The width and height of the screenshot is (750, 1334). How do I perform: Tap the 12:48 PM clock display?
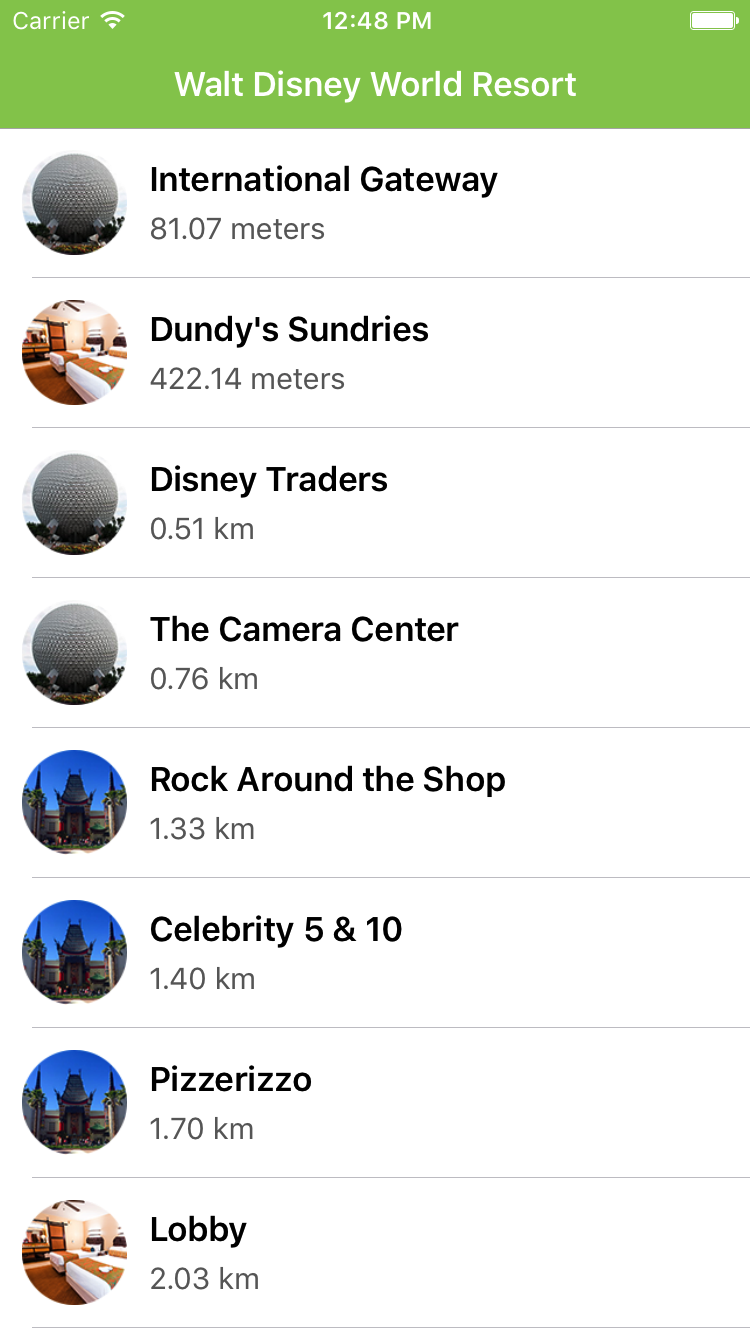tap(377, 20)
